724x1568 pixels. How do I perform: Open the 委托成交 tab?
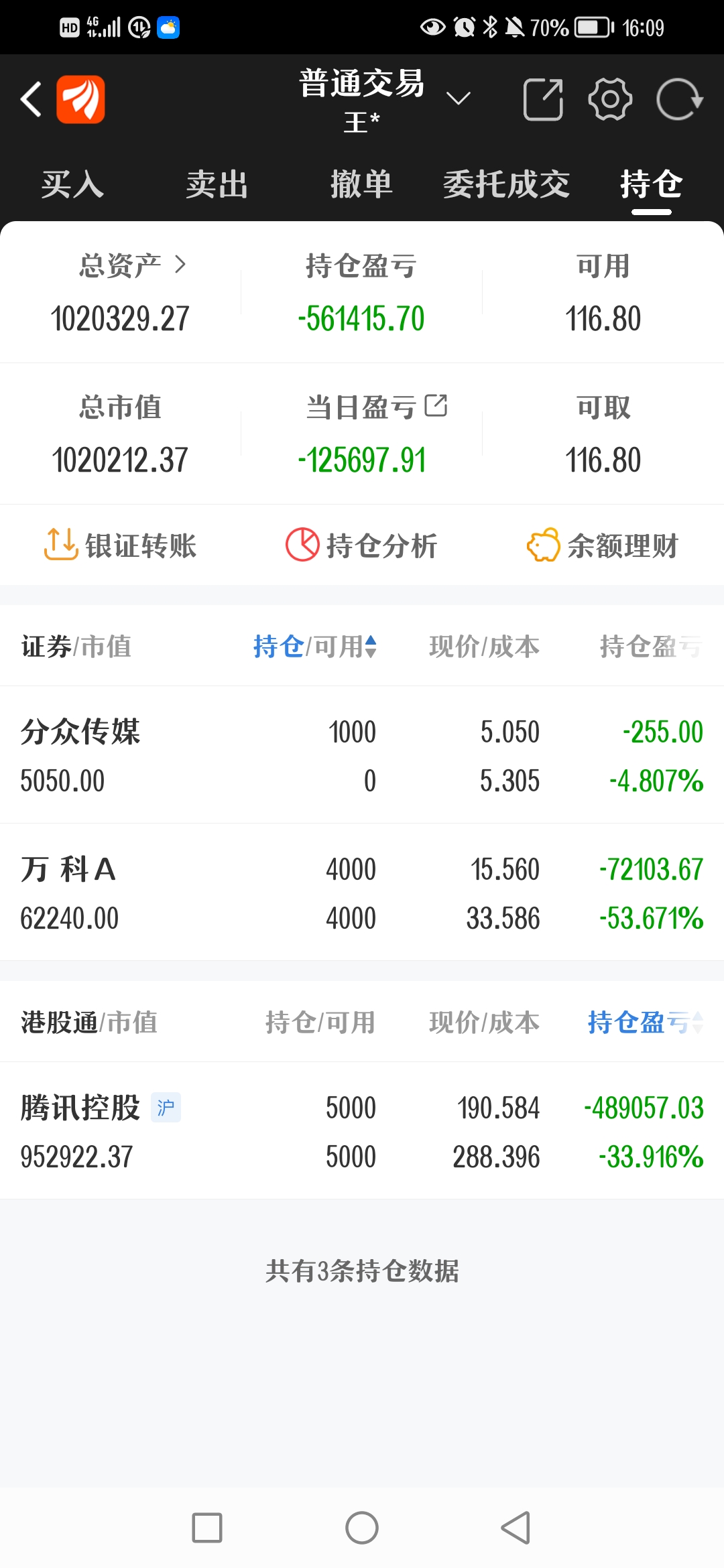pos(506,184)
